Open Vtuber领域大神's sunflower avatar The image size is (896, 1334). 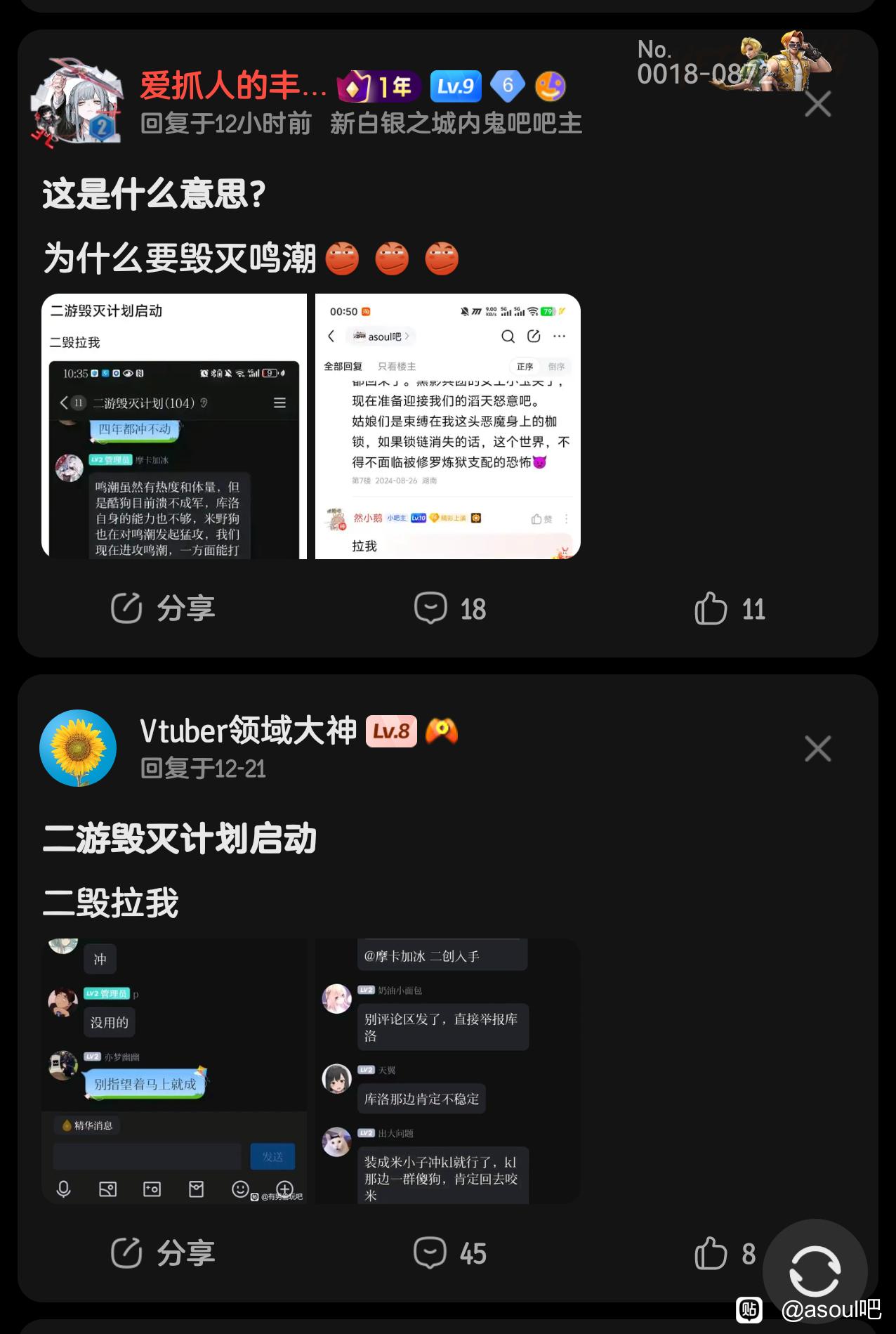(x=78, y=748)
